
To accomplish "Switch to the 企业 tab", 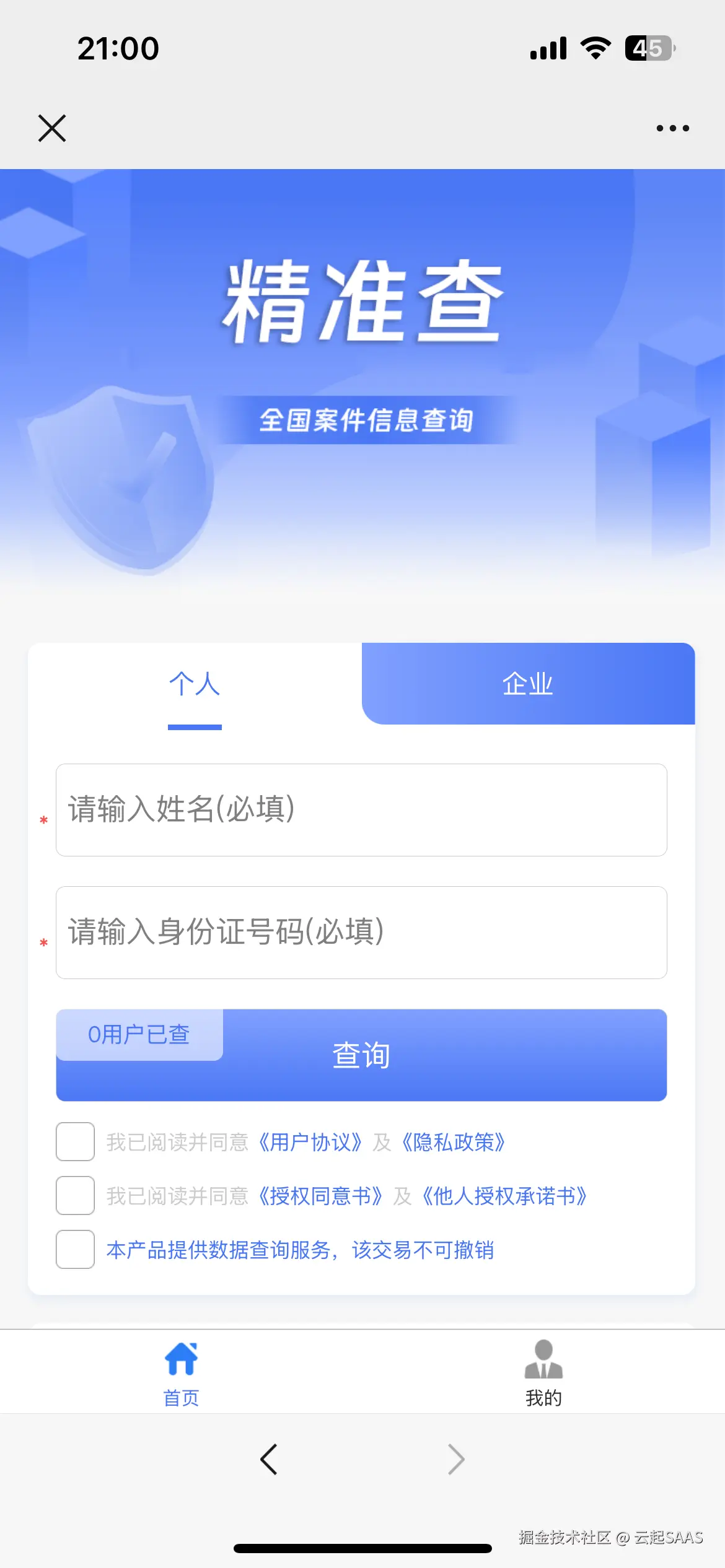I will point(529,684).
